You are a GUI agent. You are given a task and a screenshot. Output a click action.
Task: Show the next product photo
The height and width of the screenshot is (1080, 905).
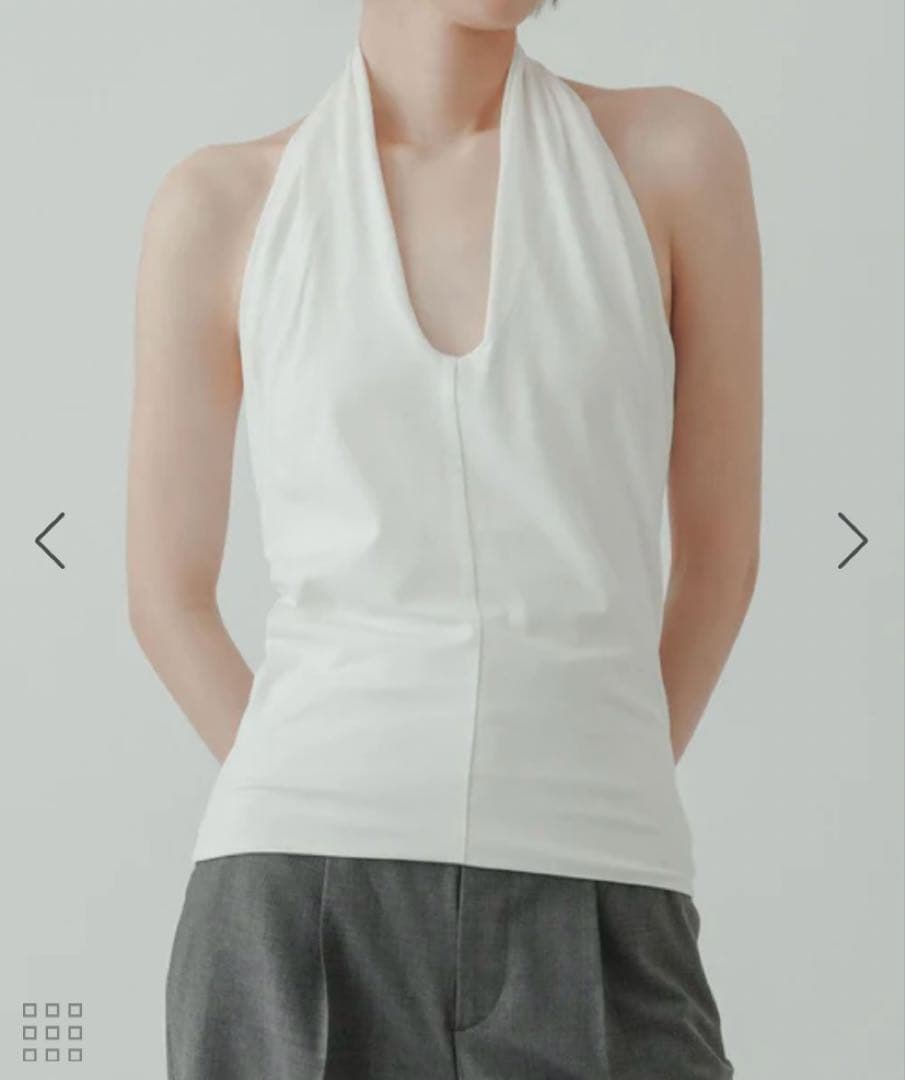(852, 541)
